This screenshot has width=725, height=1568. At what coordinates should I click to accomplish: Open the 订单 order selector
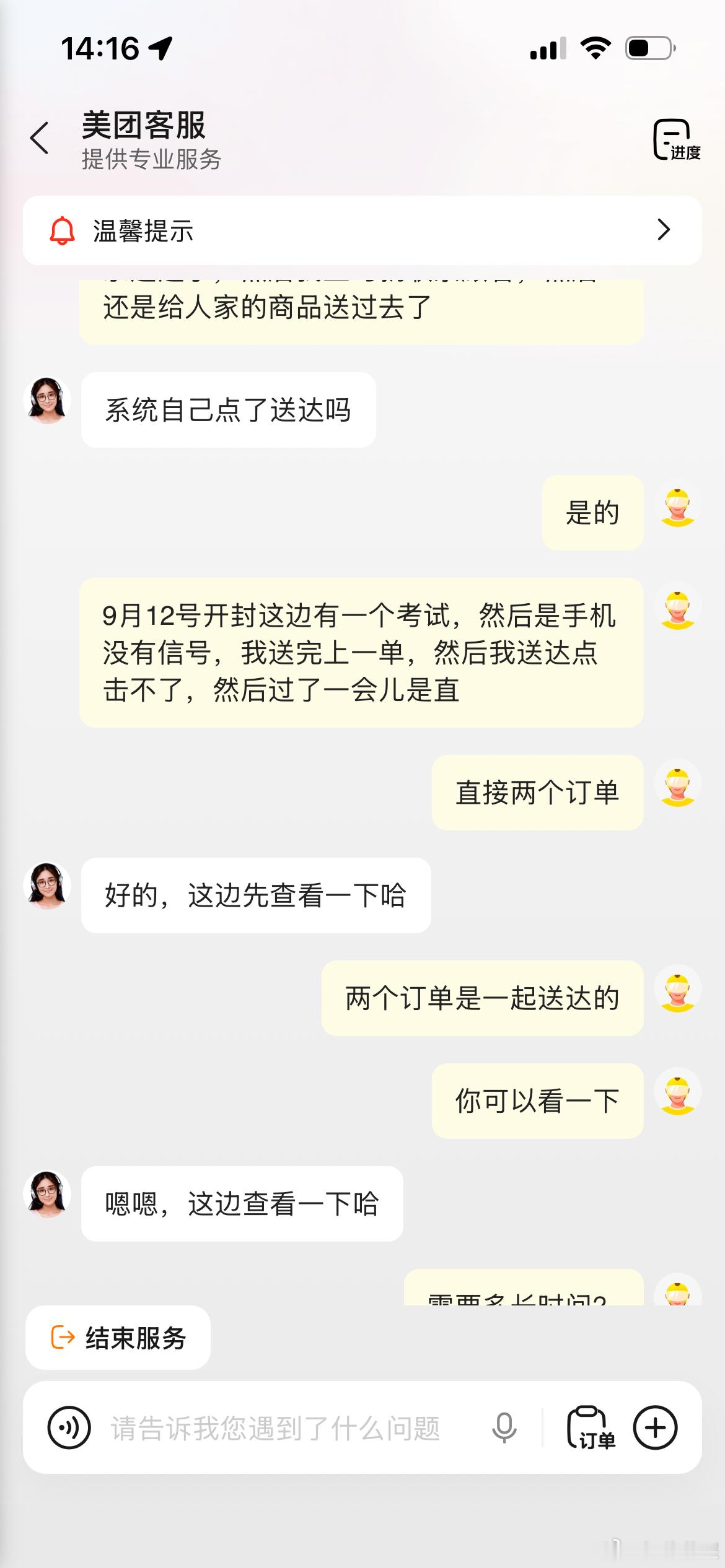tap(591, 1428)
